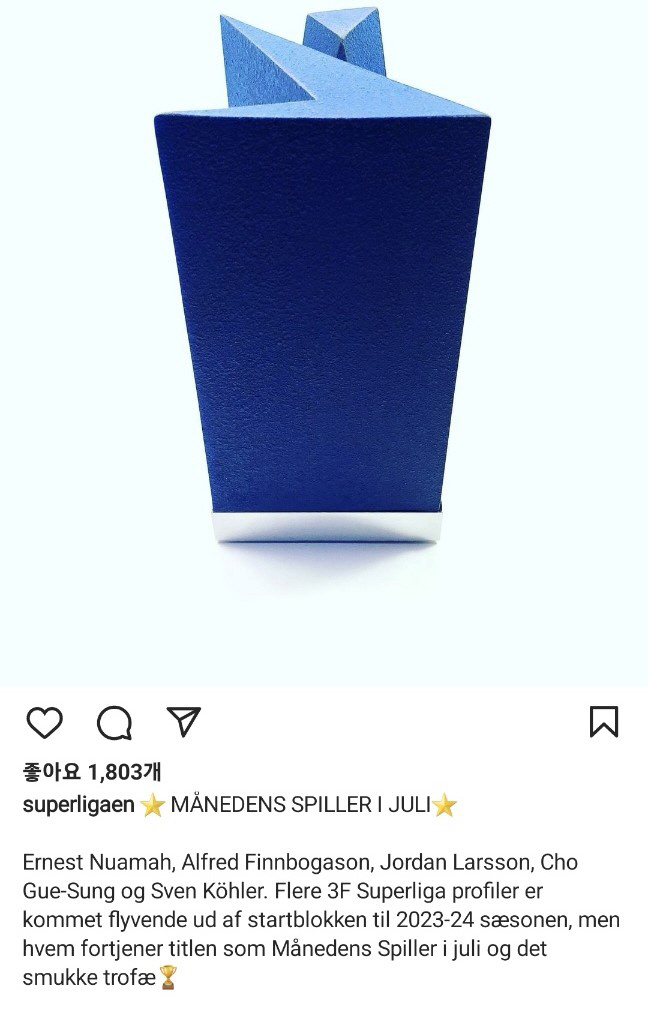Bookmark the Månedens Spiller post

pyautogui.click(x=604, y=722)
